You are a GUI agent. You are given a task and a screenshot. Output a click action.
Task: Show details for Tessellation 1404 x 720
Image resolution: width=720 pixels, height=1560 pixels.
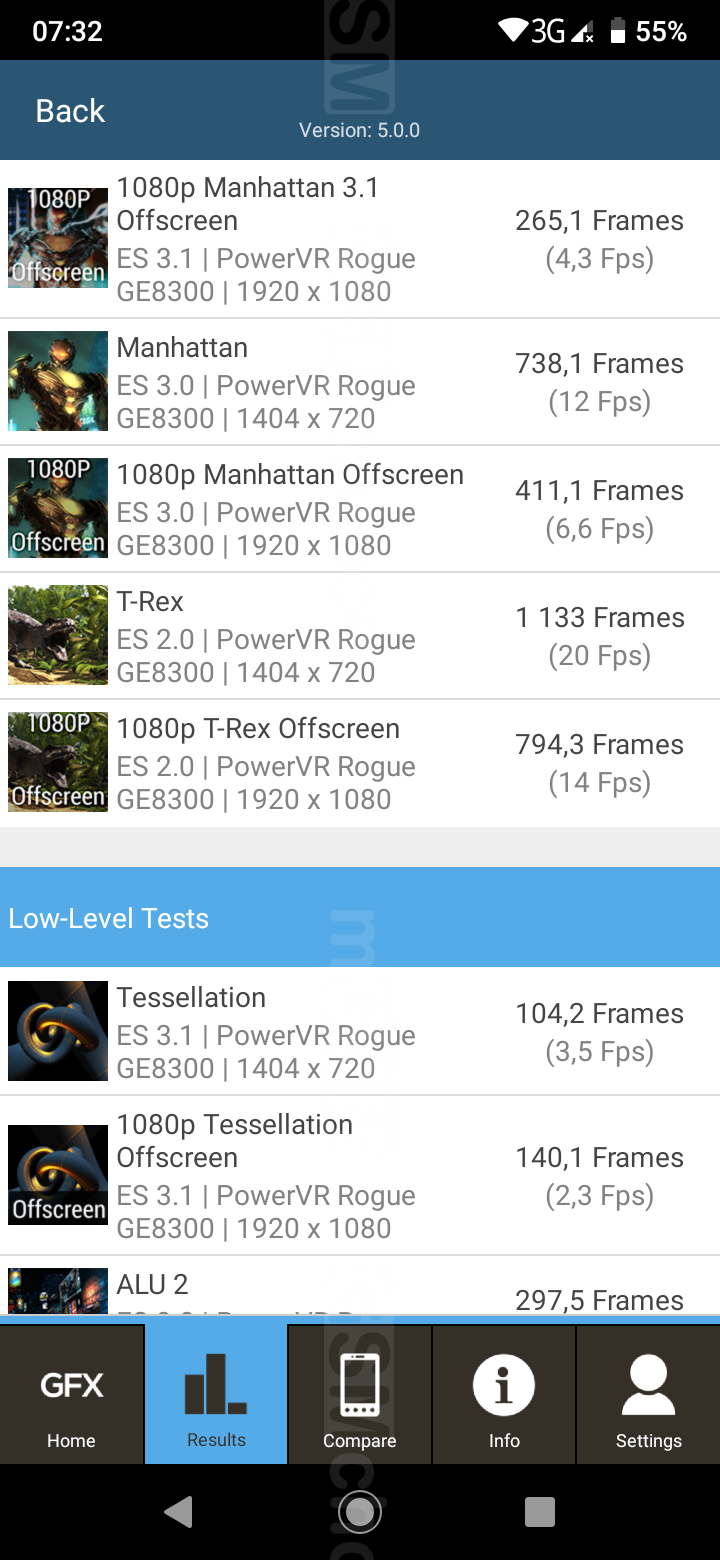[360, 1031]
